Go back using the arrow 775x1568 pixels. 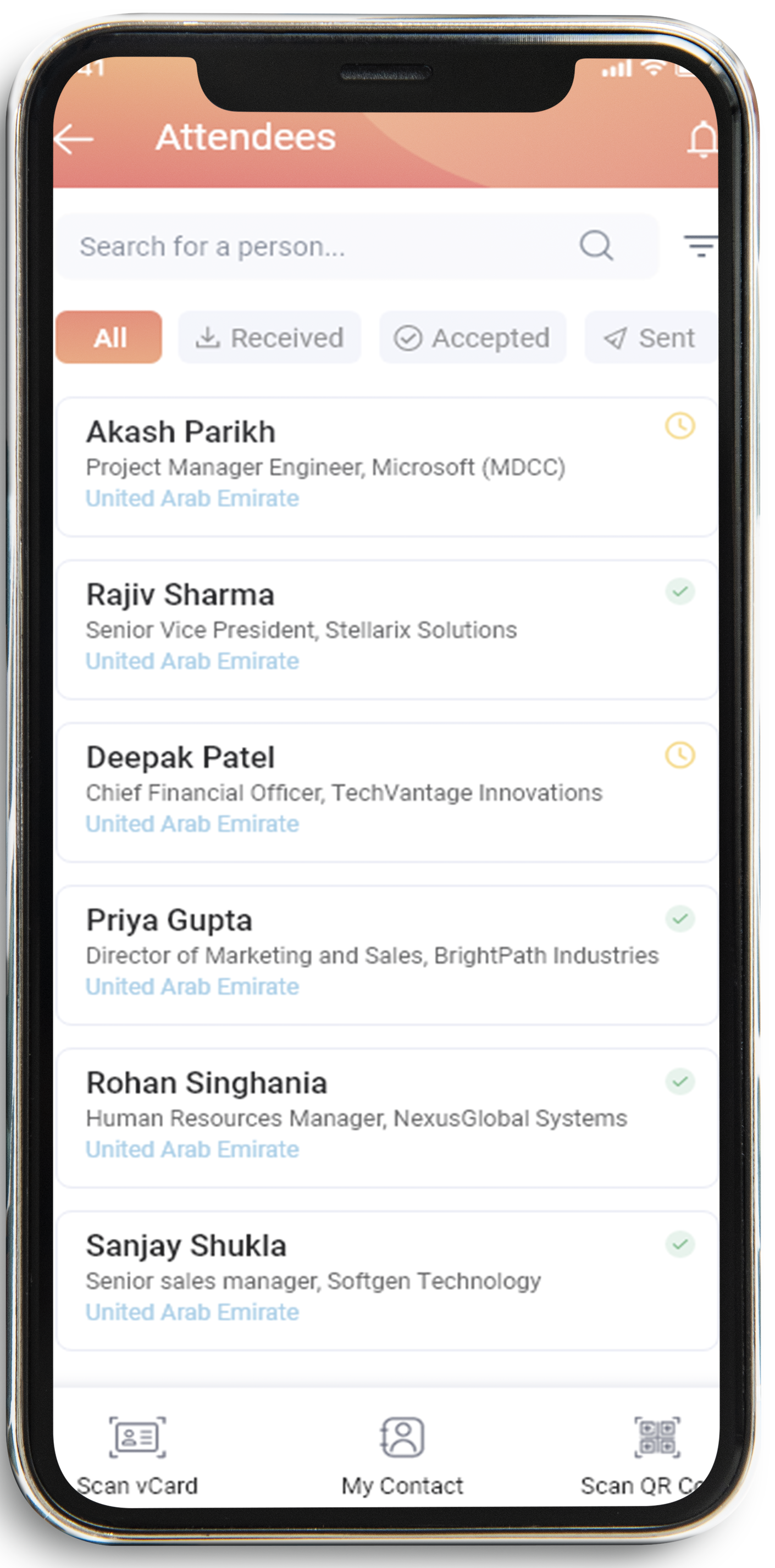[x=74, y=140]
